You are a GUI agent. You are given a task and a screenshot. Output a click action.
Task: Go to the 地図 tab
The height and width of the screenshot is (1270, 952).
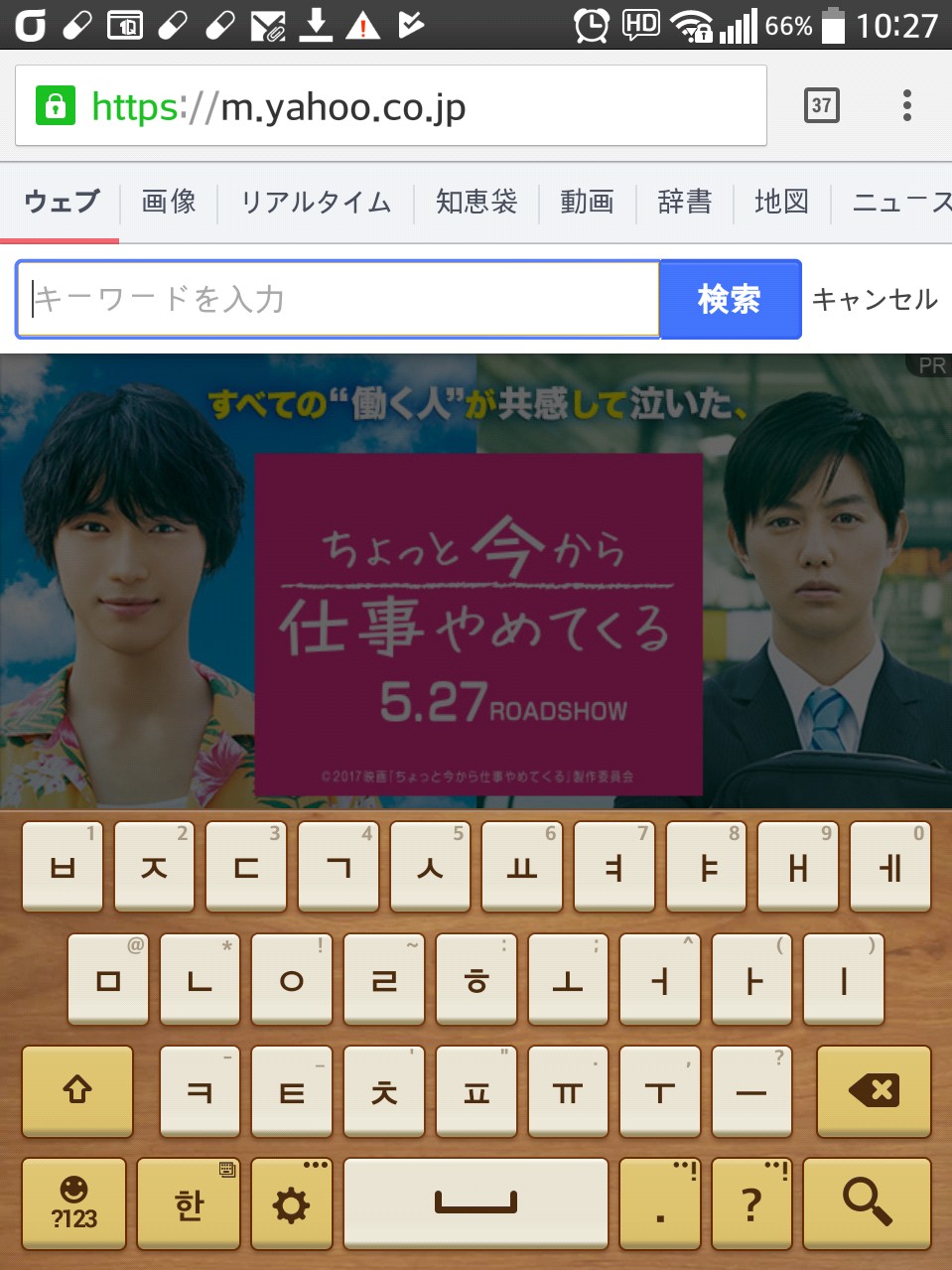coord(781,203)
